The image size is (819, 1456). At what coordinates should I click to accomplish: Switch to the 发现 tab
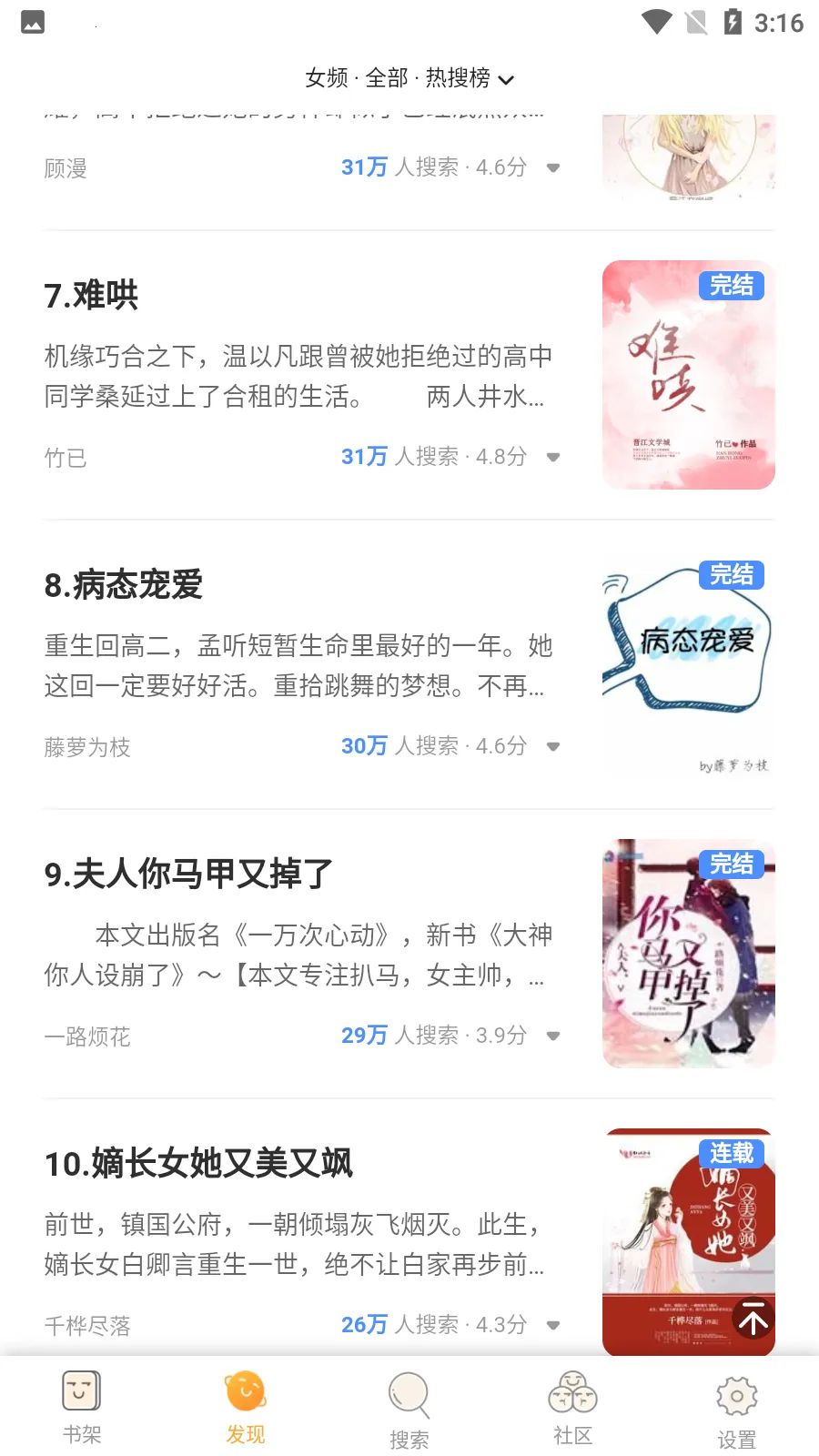[x=245, y=1406]
